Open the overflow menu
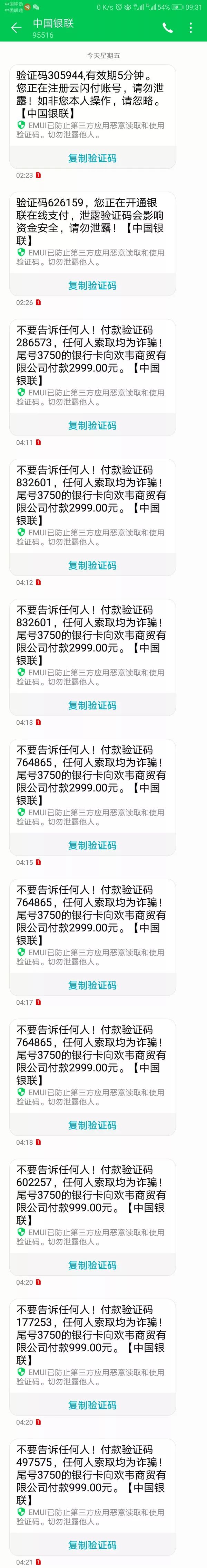 [x=191, y=28]
